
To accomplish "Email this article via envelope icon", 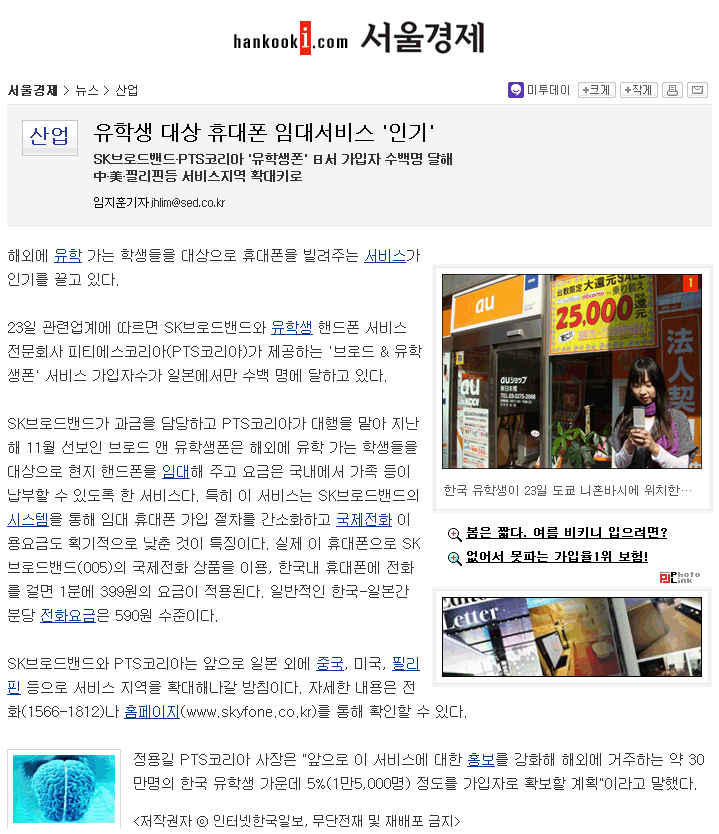I will [698, 90].
